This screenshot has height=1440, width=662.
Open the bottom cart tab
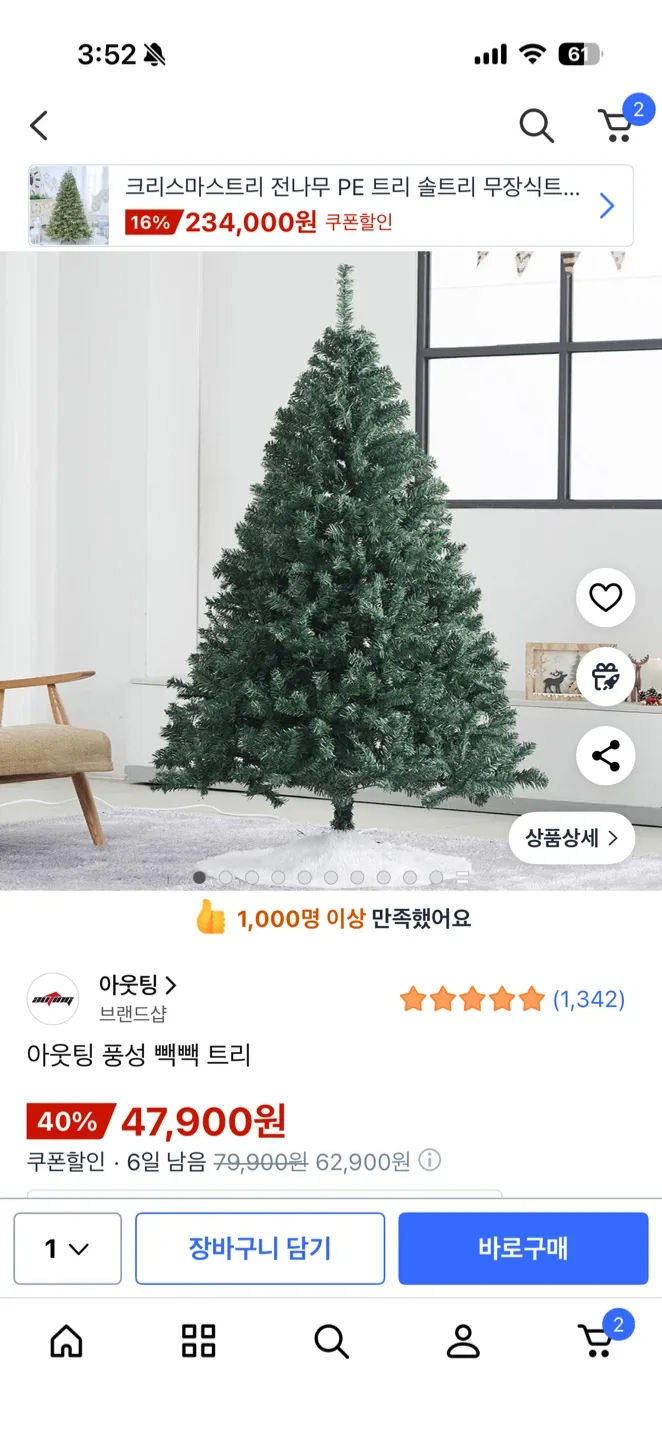pos(597,1341)
